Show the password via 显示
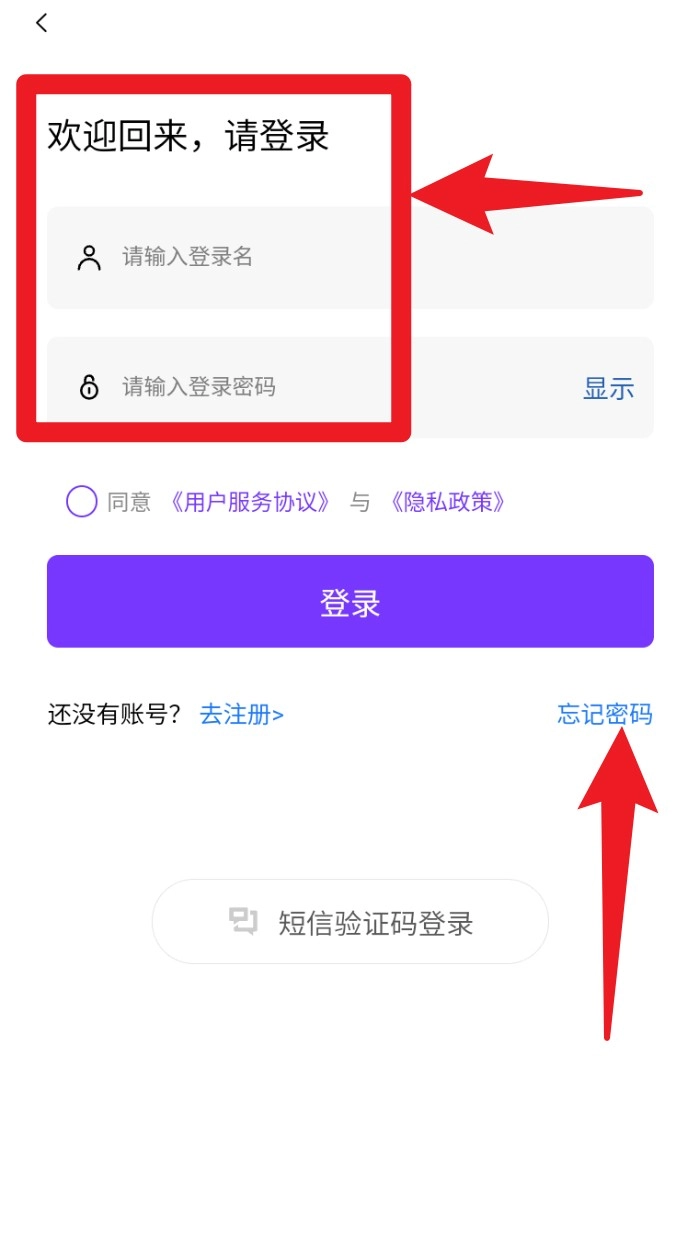Image resolution: width=699 pixels, height=1243 pixels. click(609, 389)
